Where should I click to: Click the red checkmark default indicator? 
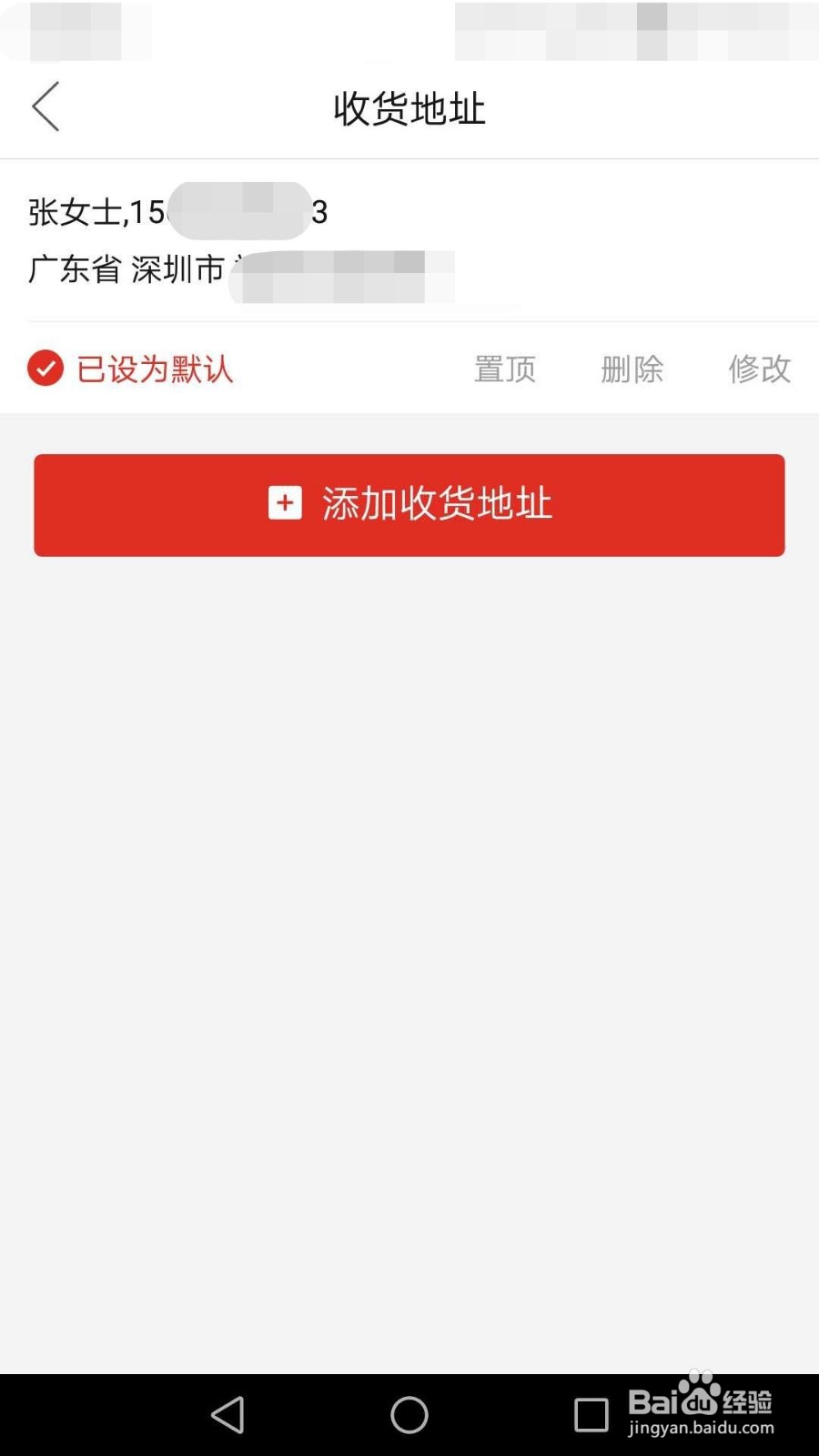(x=45, y=369)
